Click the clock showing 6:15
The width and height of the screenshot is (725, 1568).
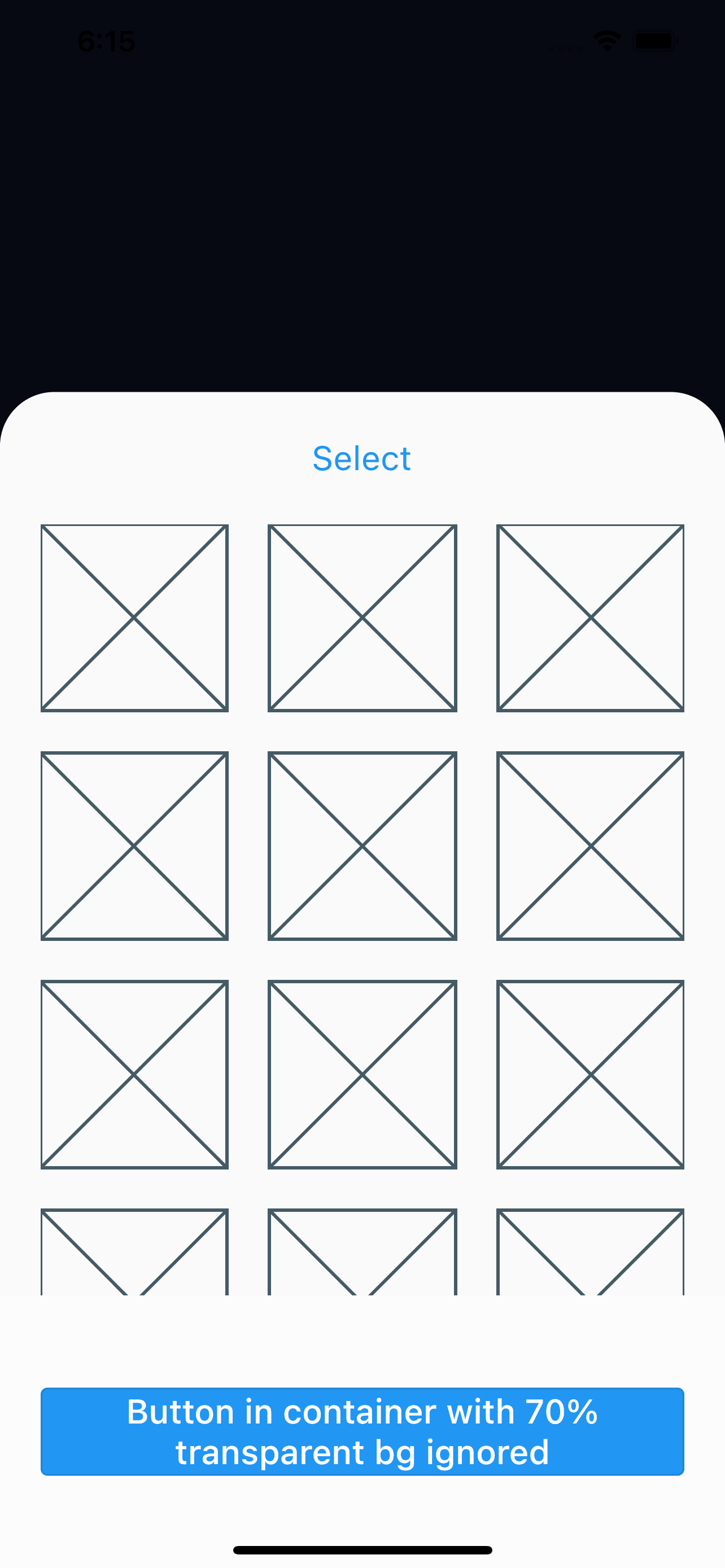point(107,41)
